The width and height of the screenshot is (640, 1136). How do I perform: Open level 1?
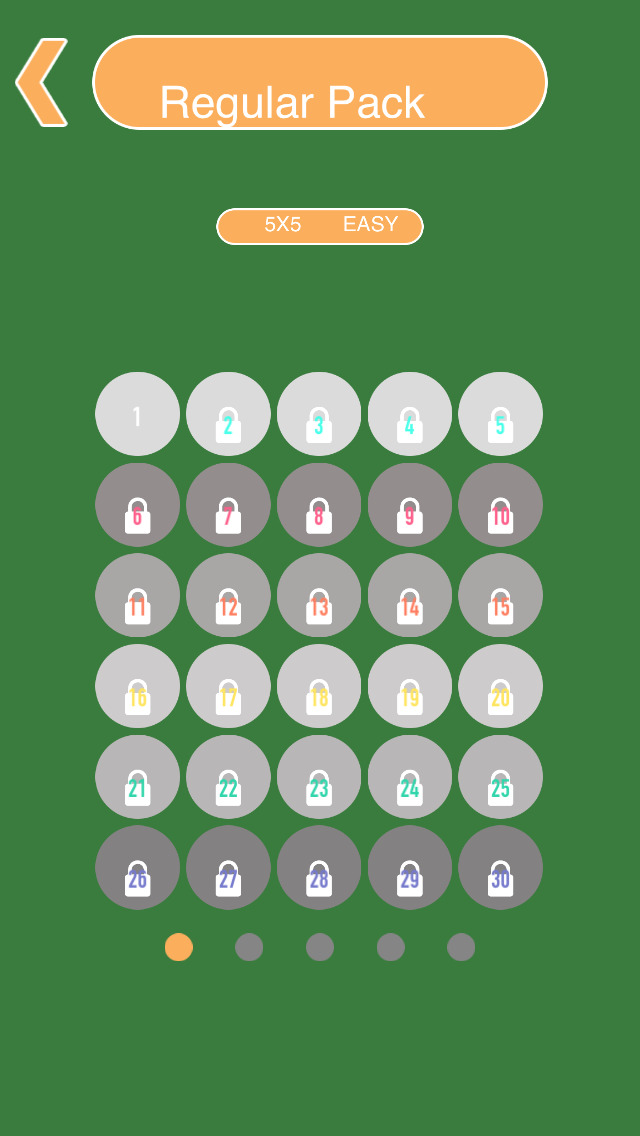coord(137,414)
